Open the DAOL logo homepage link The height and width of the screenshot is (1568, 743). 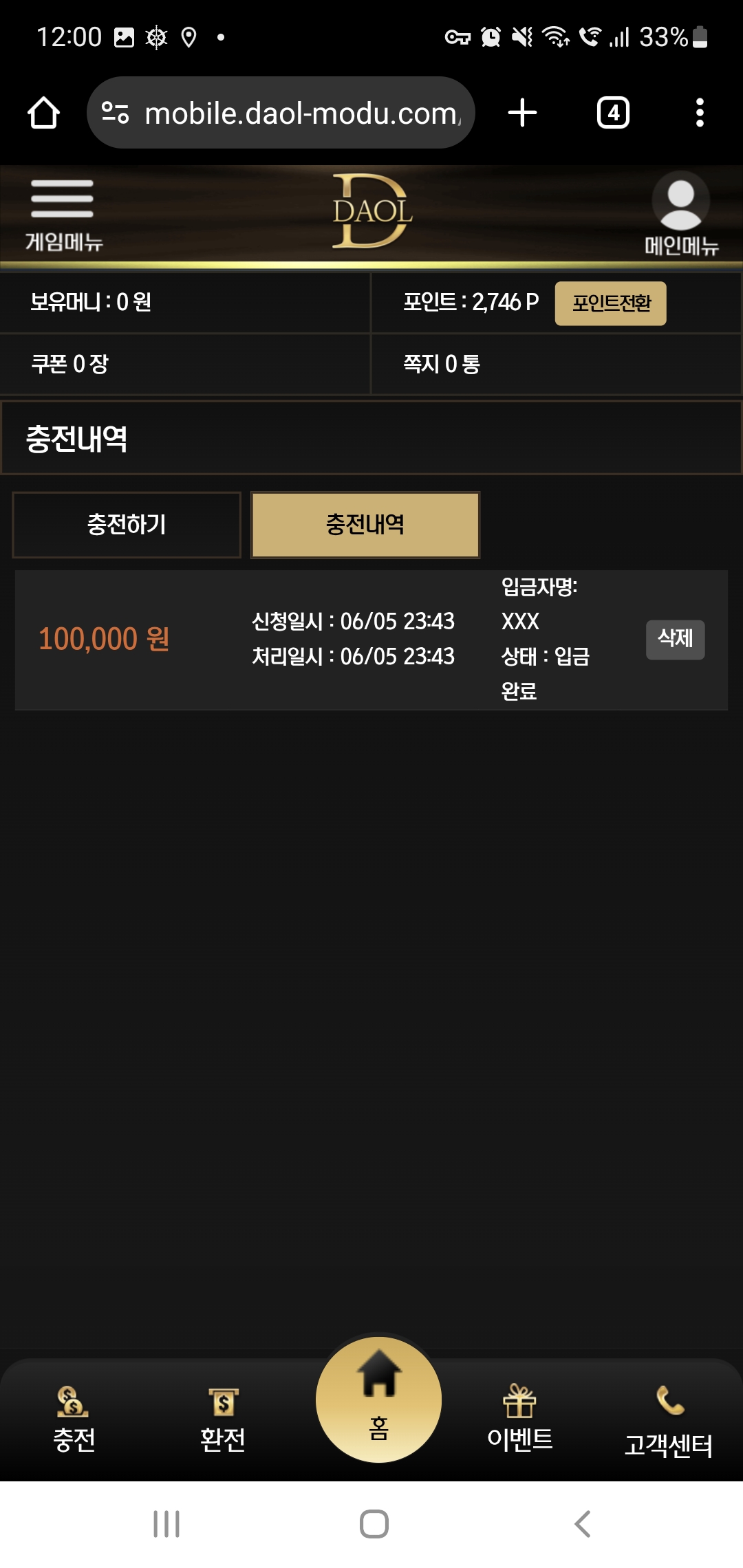372,211
